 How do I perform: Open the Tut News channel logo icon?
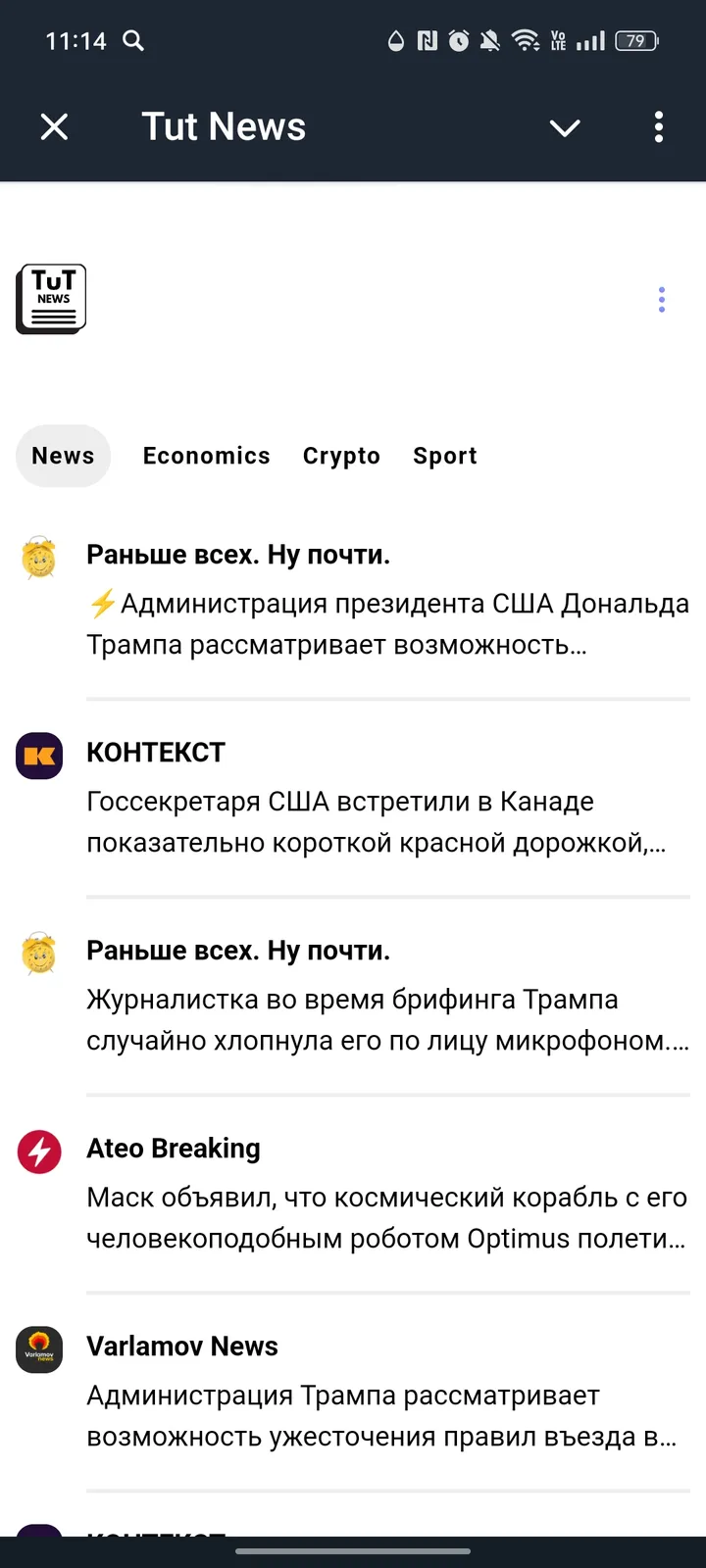51,299
